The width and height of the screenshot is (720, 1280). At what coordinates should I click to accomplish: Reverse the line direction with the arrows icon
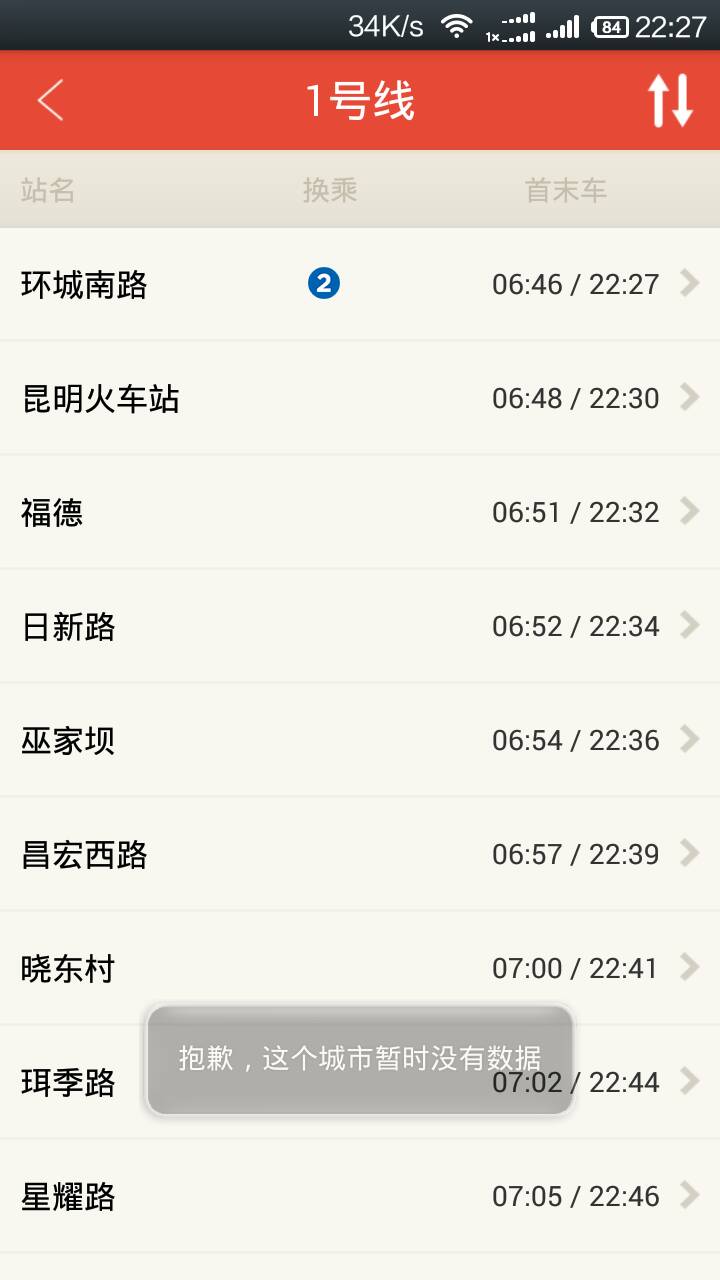(670, 100)
